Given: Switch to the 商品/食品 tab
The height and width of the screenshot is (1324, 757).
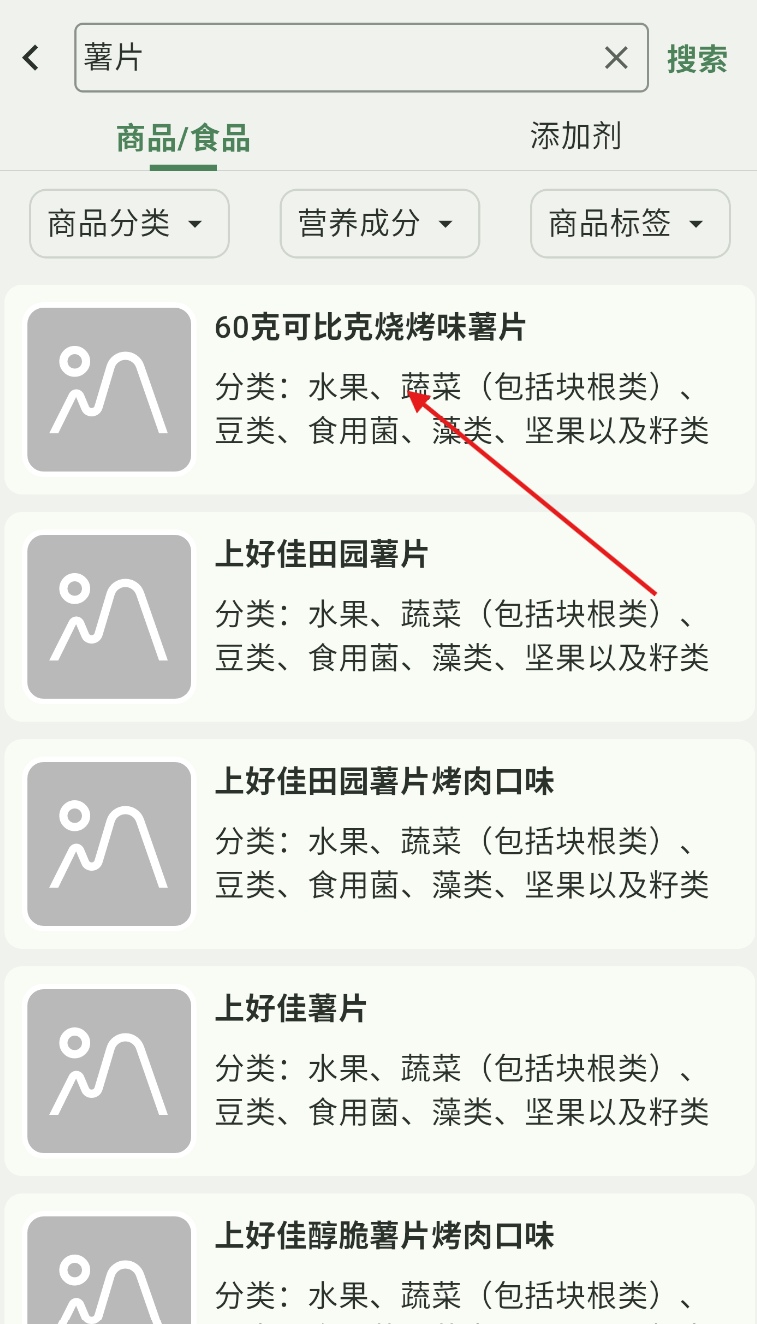Looking at the screenshot, I should point(183,138).
